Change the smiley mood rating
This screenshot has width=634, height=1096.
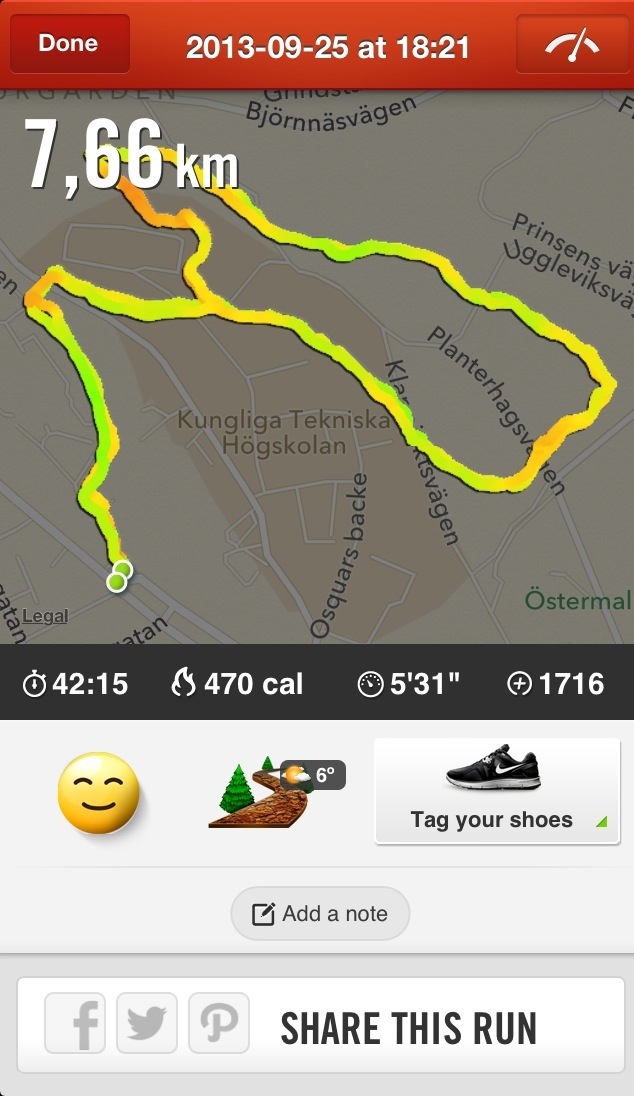(98, 793)
